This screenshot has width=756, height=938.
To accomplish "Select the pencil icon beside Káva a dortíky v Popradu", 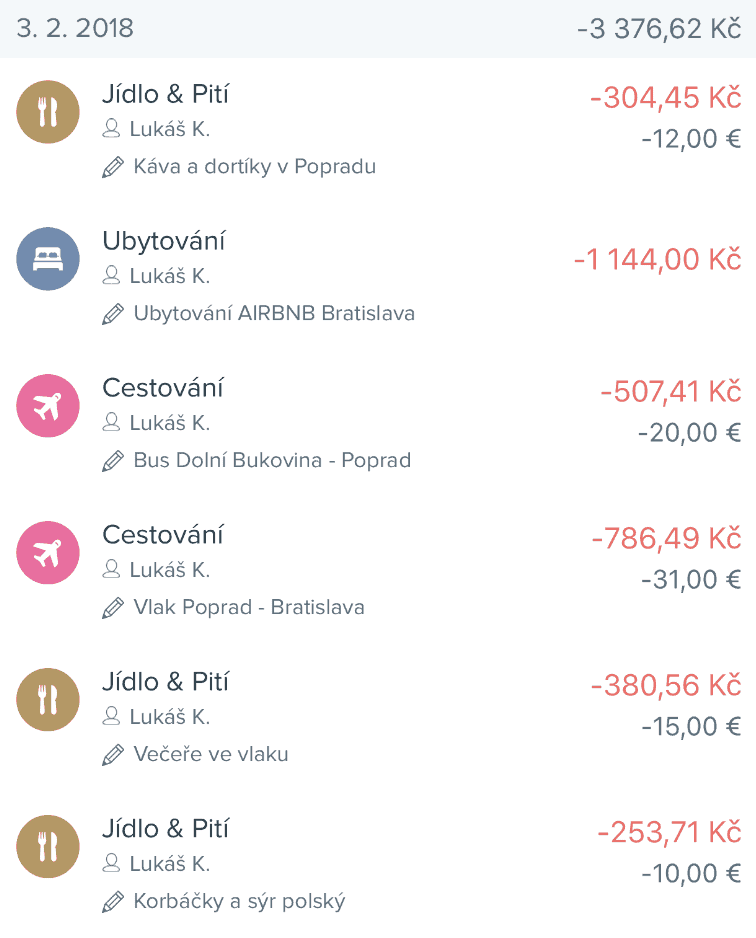I will click(x=115, y=167).
